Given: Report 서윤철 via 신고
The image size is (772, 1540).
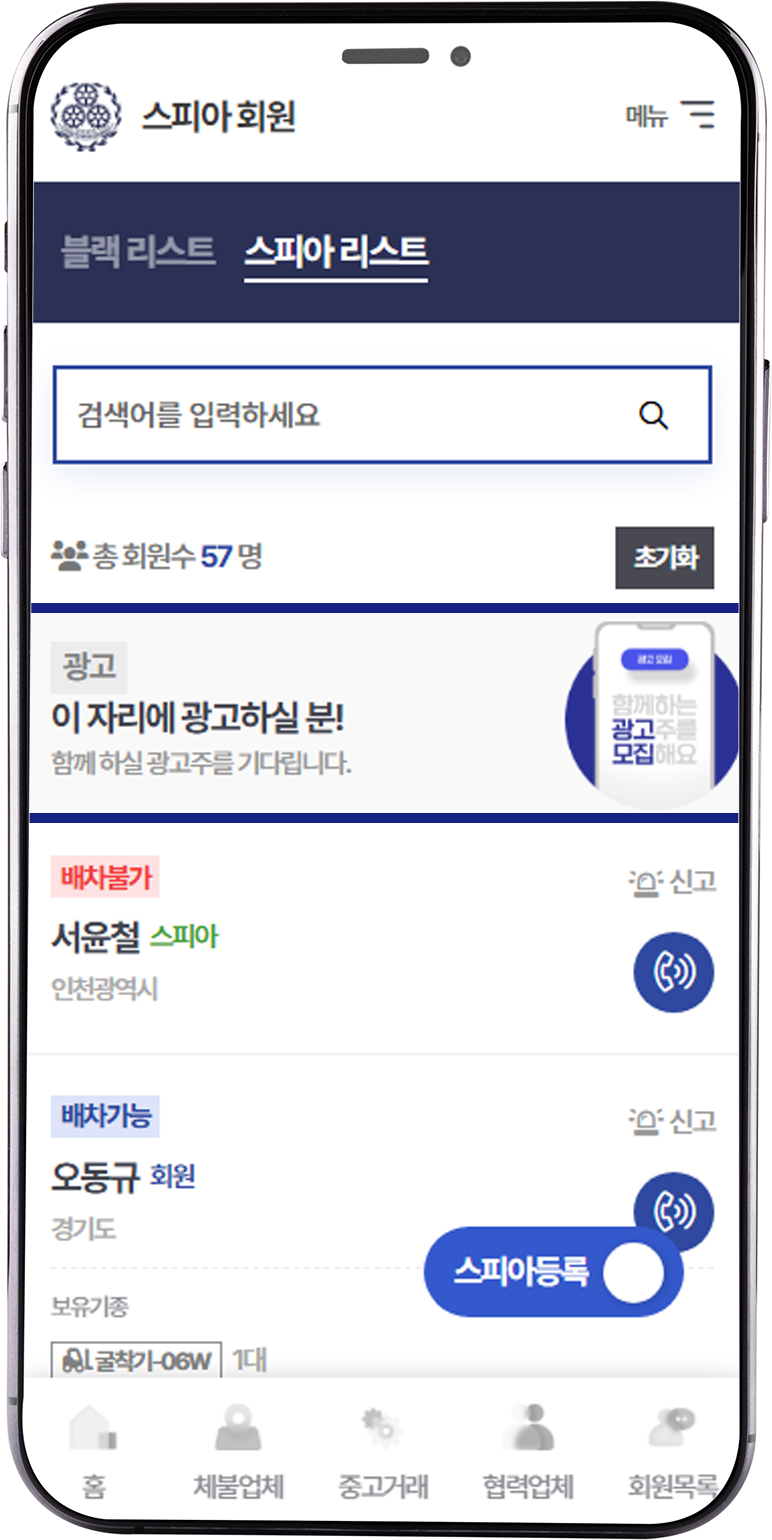Looking at the screenshot, I should pos(674,883).
